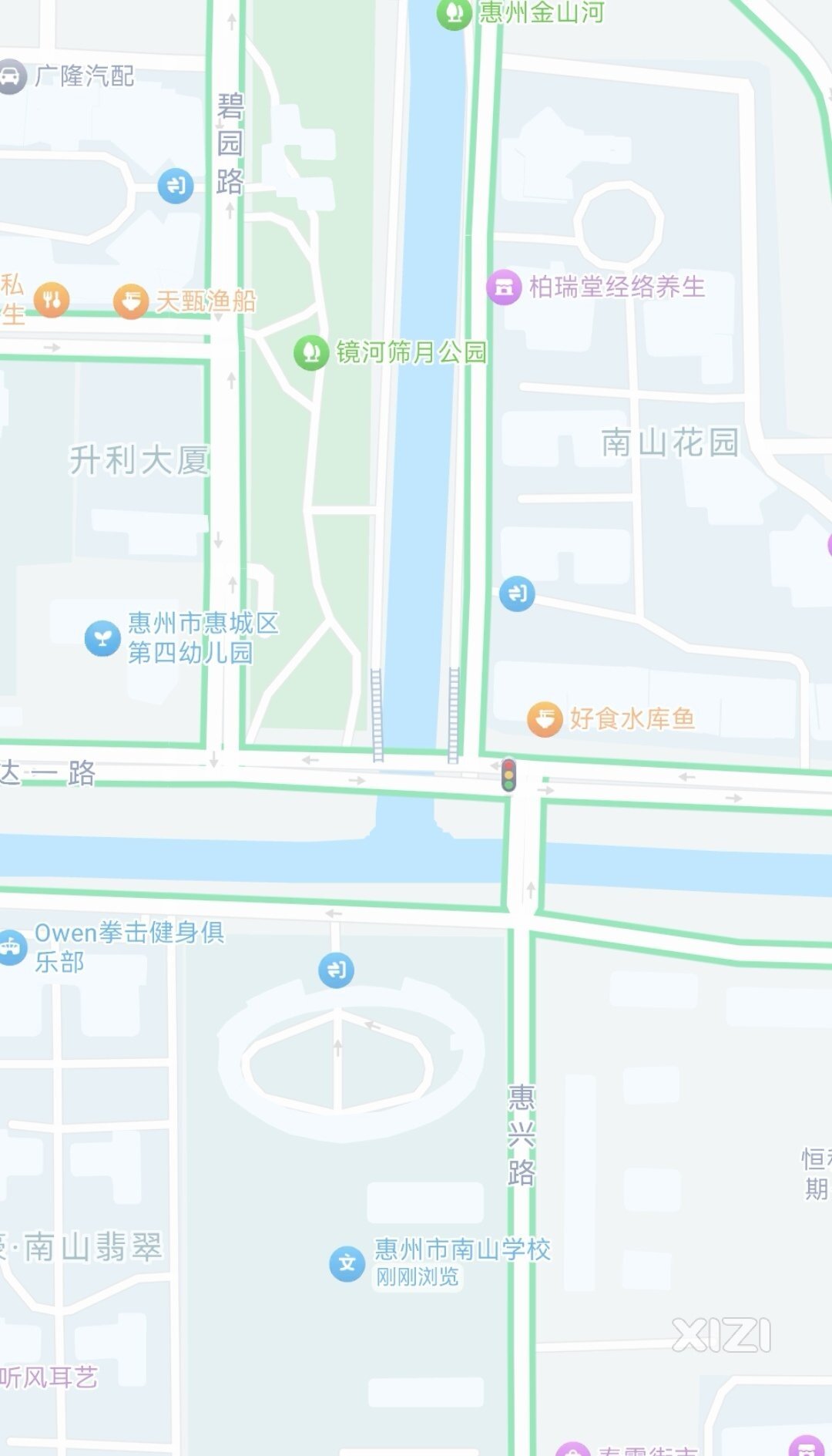Select the 广隆汽配 car parts marker
Image resolution: width=832 pixels, height=1456 pixels.
[12, 76]
